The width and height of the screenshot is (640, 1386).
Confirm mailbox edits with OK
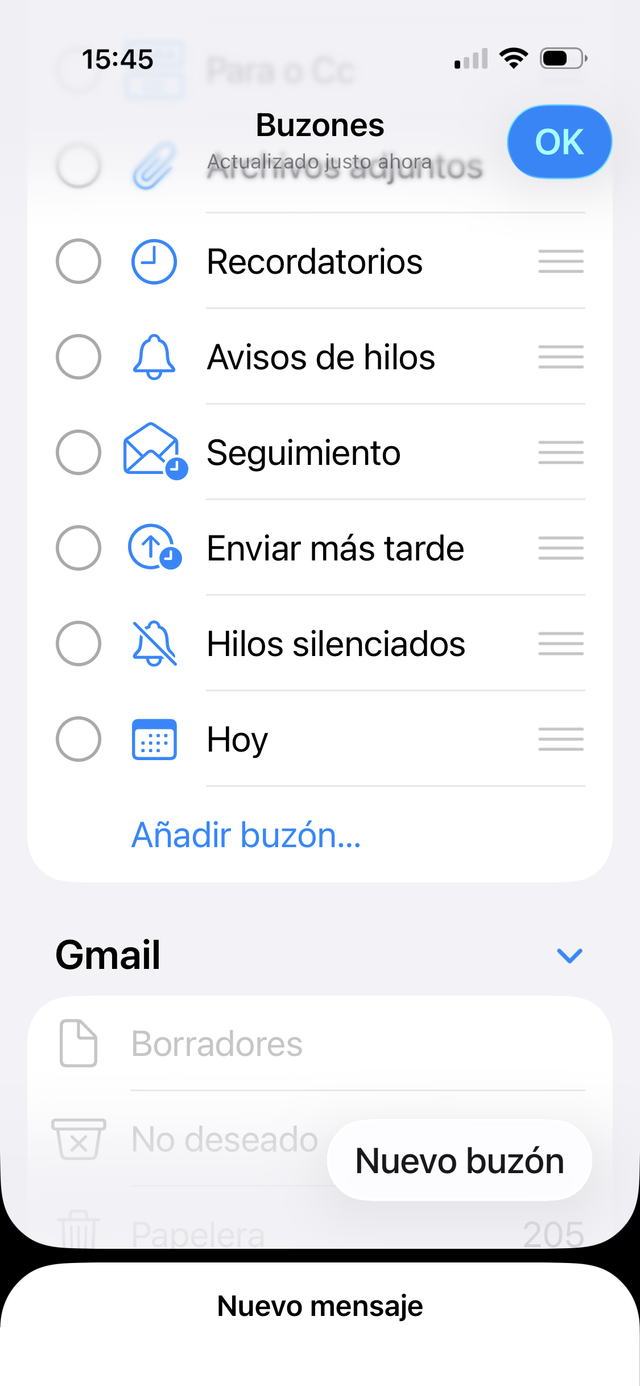coord(559,142)
